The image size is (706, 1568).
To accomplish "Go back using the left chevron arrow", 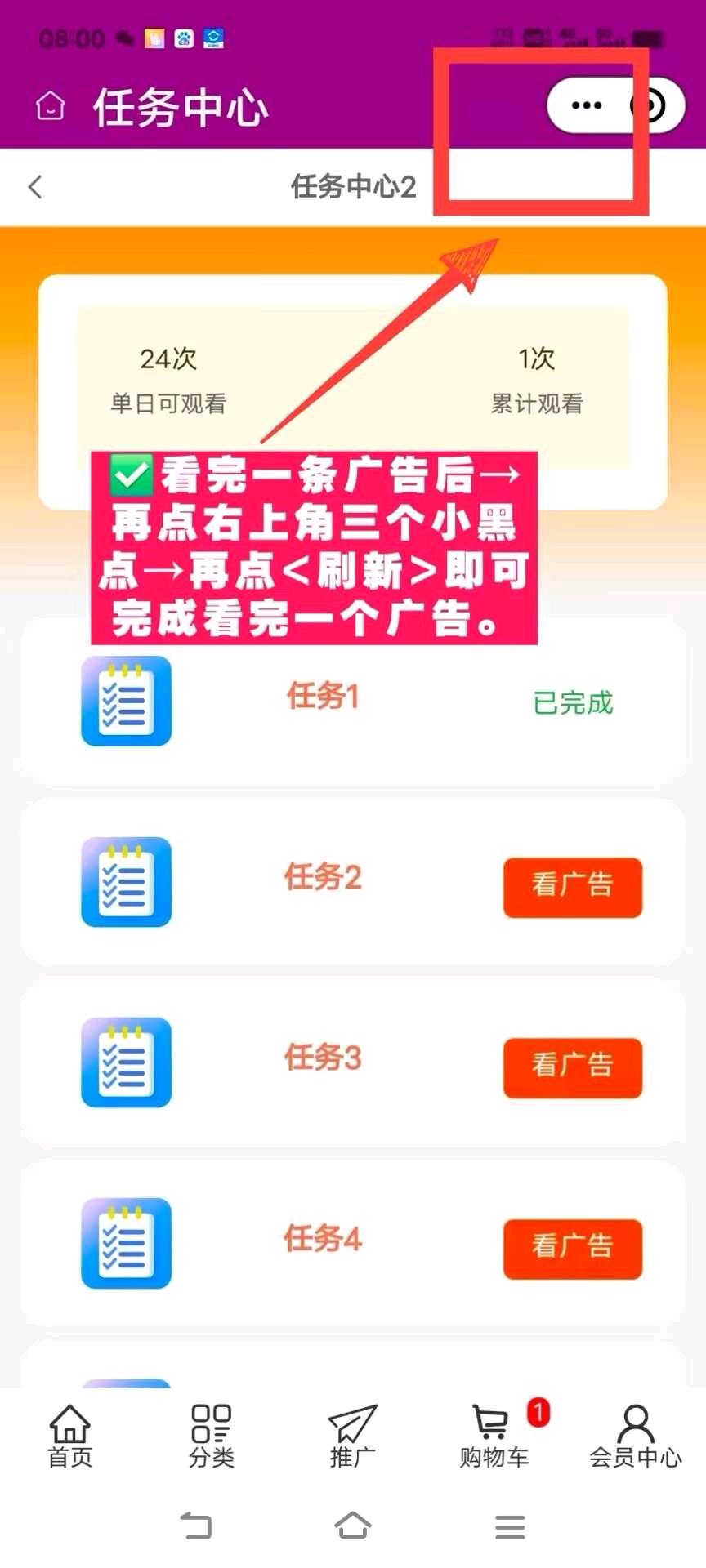I will (x=34, y=187).
